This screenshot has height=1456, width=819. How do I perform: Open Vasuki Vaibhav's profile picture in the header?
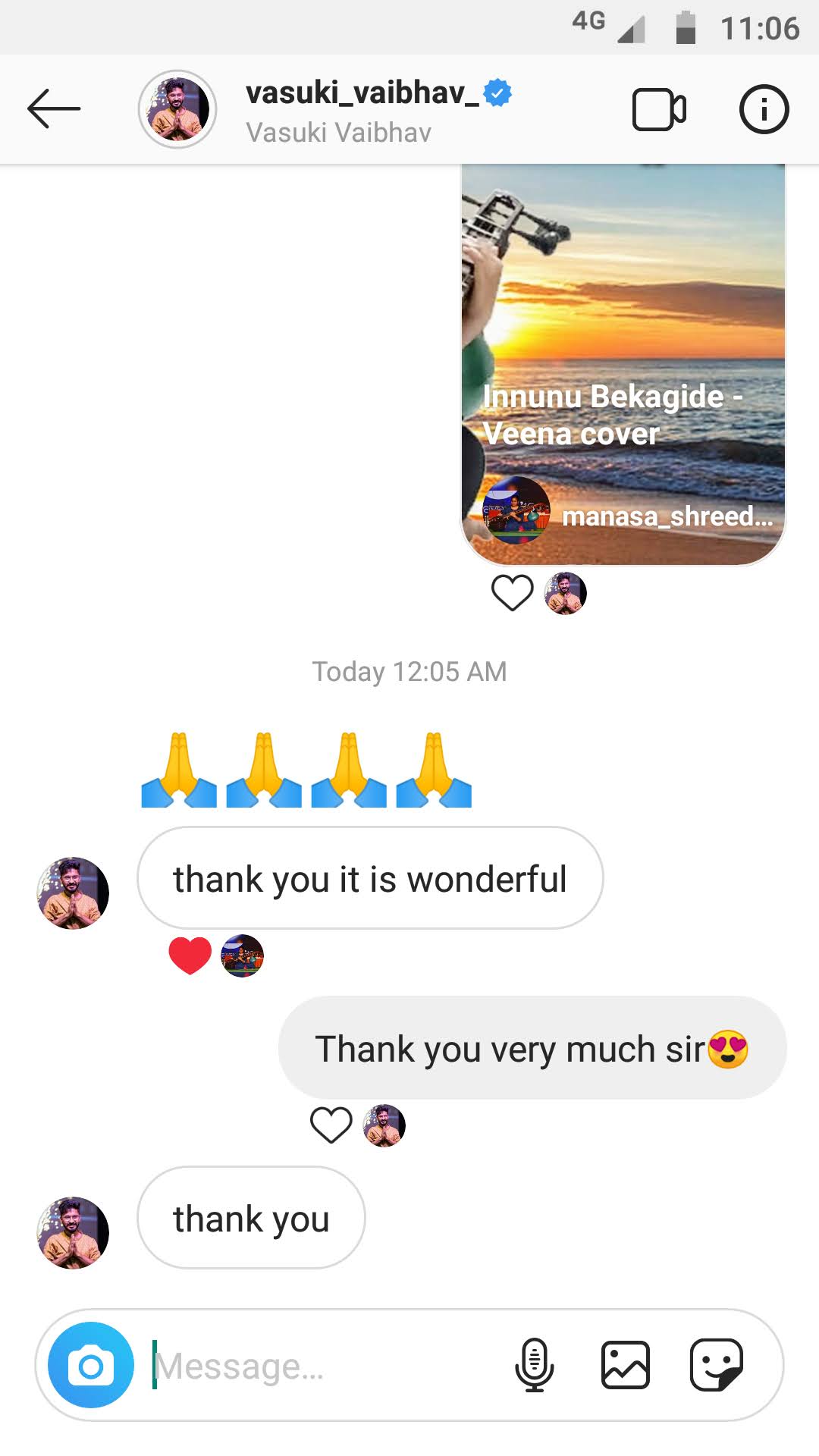click(x=177, y=108)
